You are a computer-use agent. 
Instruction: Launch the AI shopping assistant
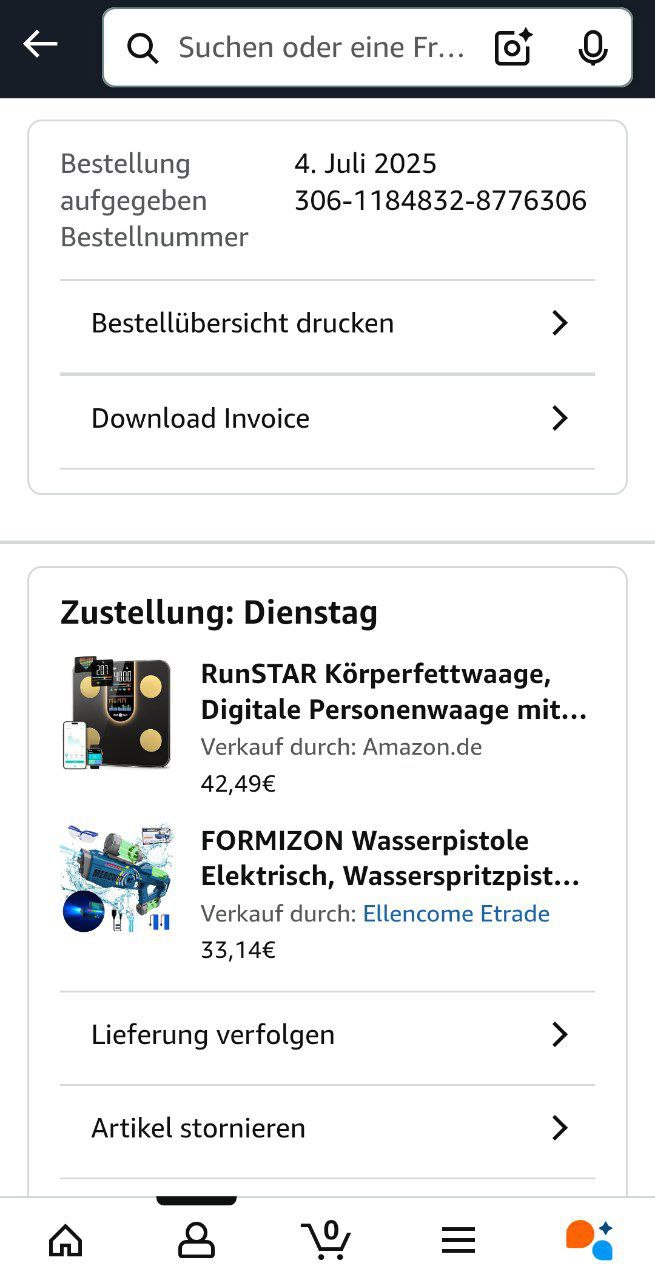pyautogui.click(x=589, y=1240)
